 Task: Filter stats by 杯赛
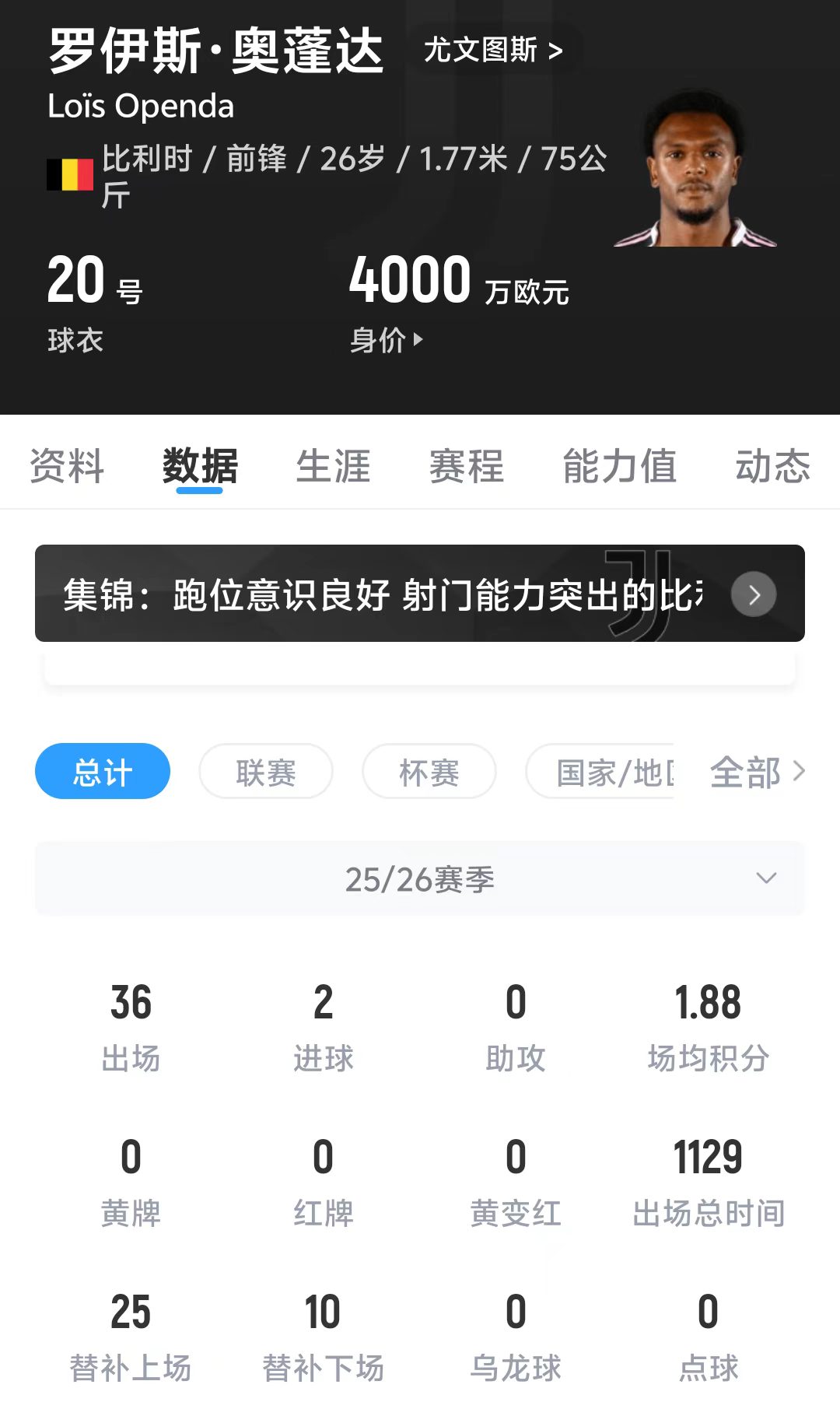429,772
